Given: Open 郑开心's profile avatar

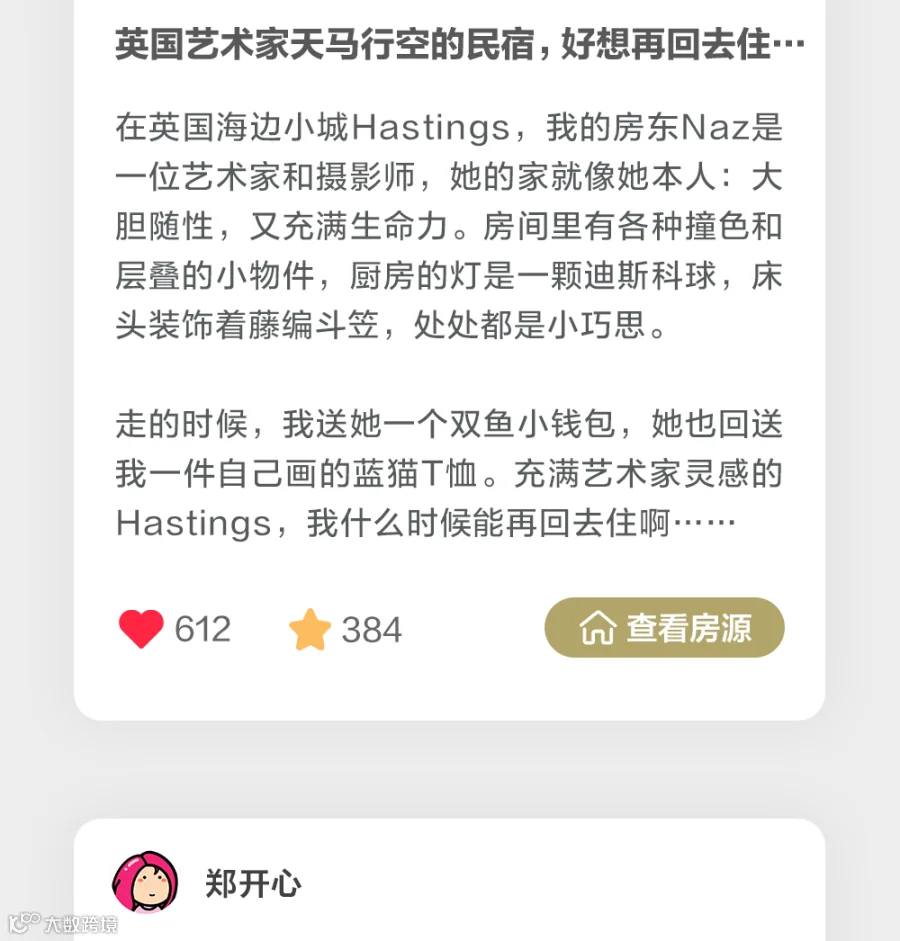Looking at the screenshot, I should tap(145, 882).
